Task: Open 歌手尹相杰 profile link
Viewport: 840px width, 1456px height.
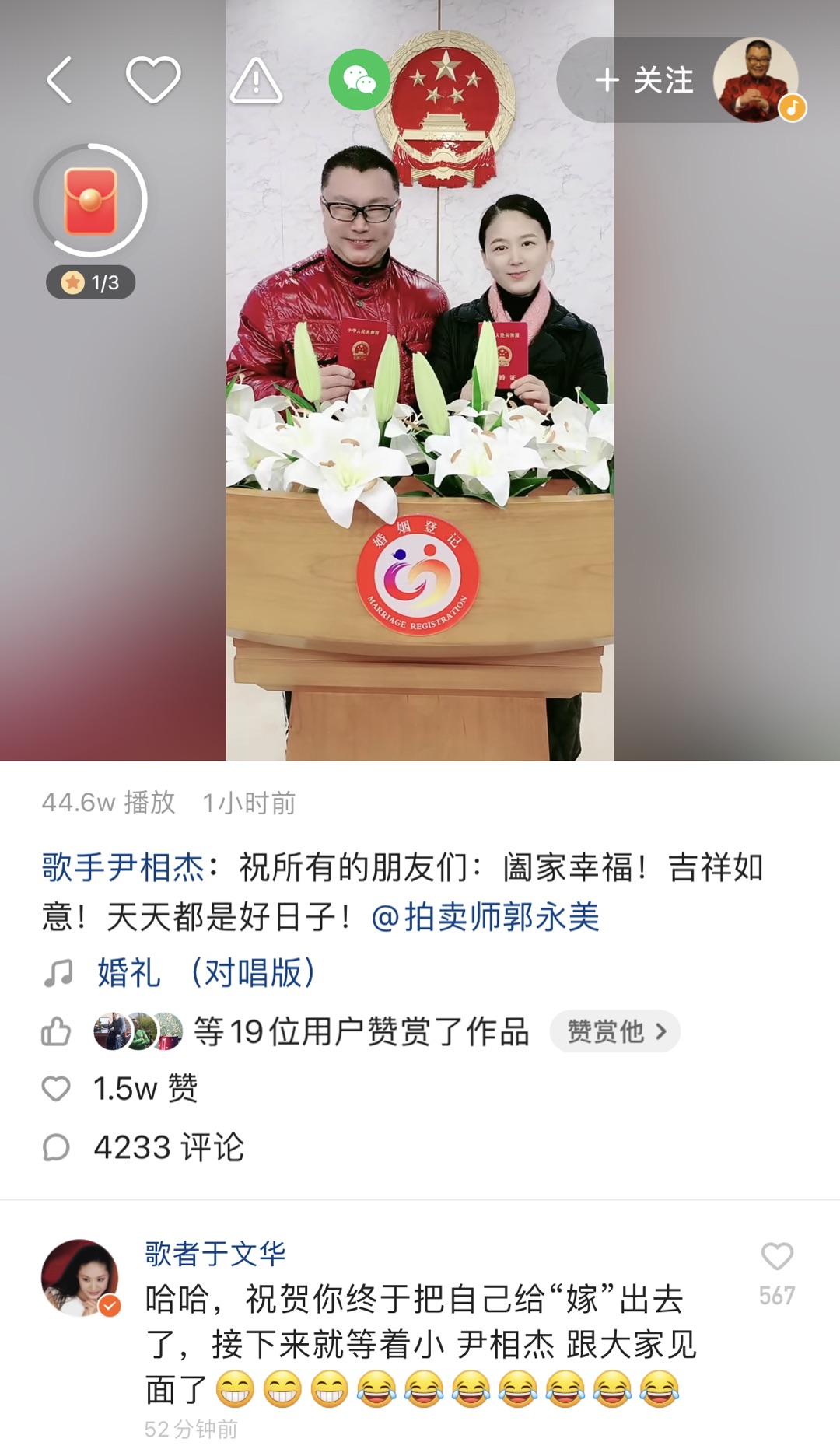Action: 123,867
